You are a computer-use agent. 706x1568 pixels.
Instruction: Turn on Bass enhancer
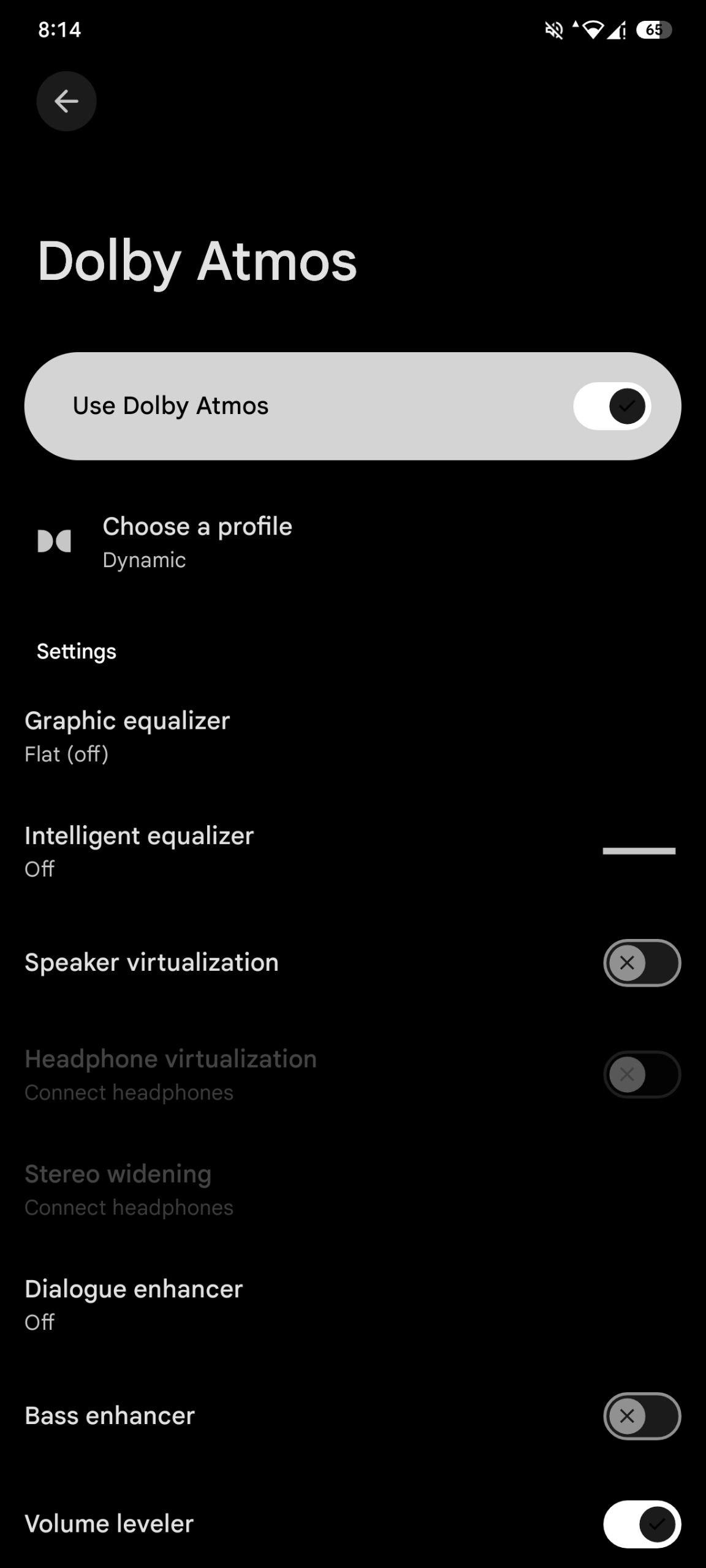641,1416
